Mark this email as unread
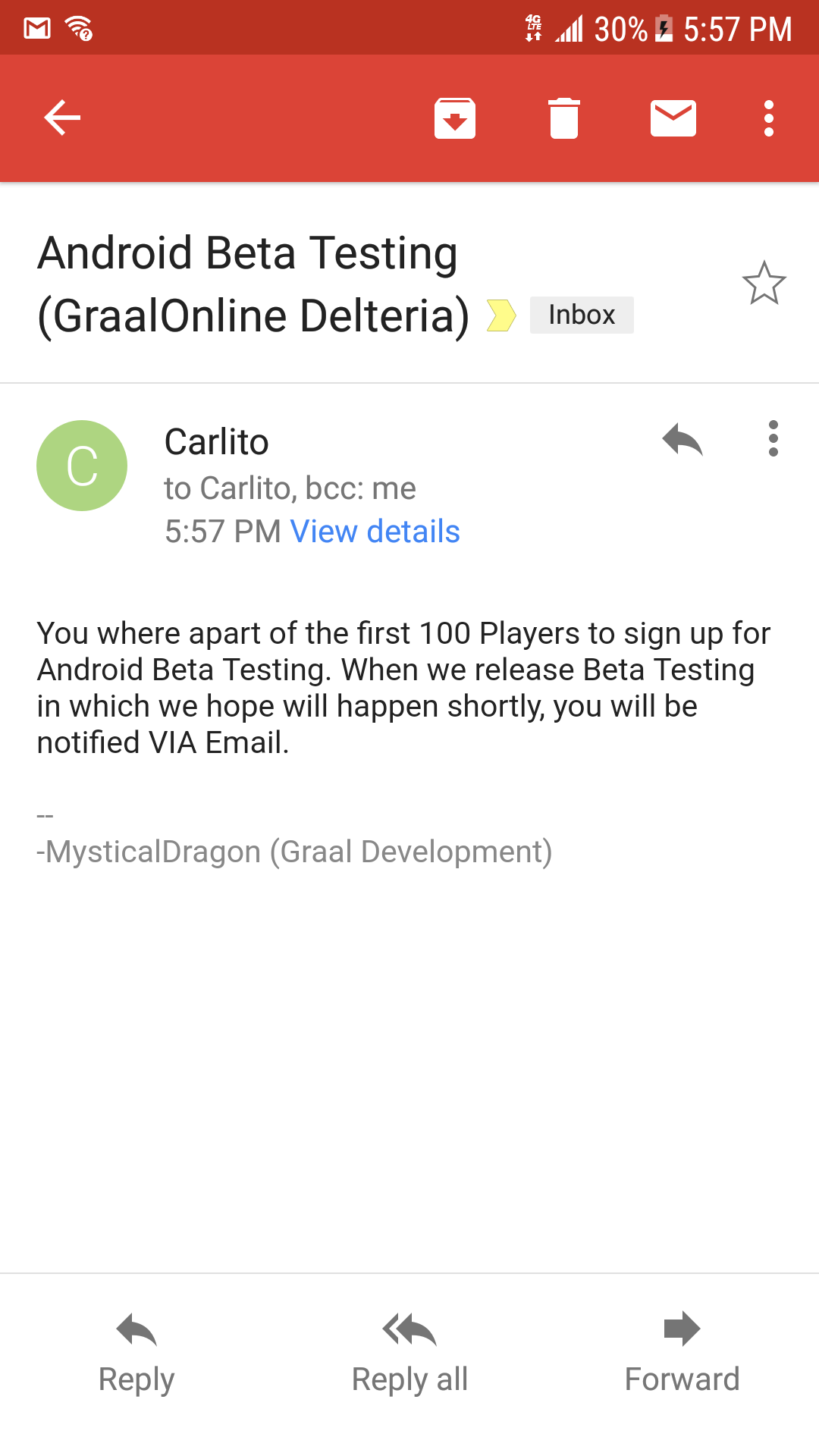 point(673,118)
